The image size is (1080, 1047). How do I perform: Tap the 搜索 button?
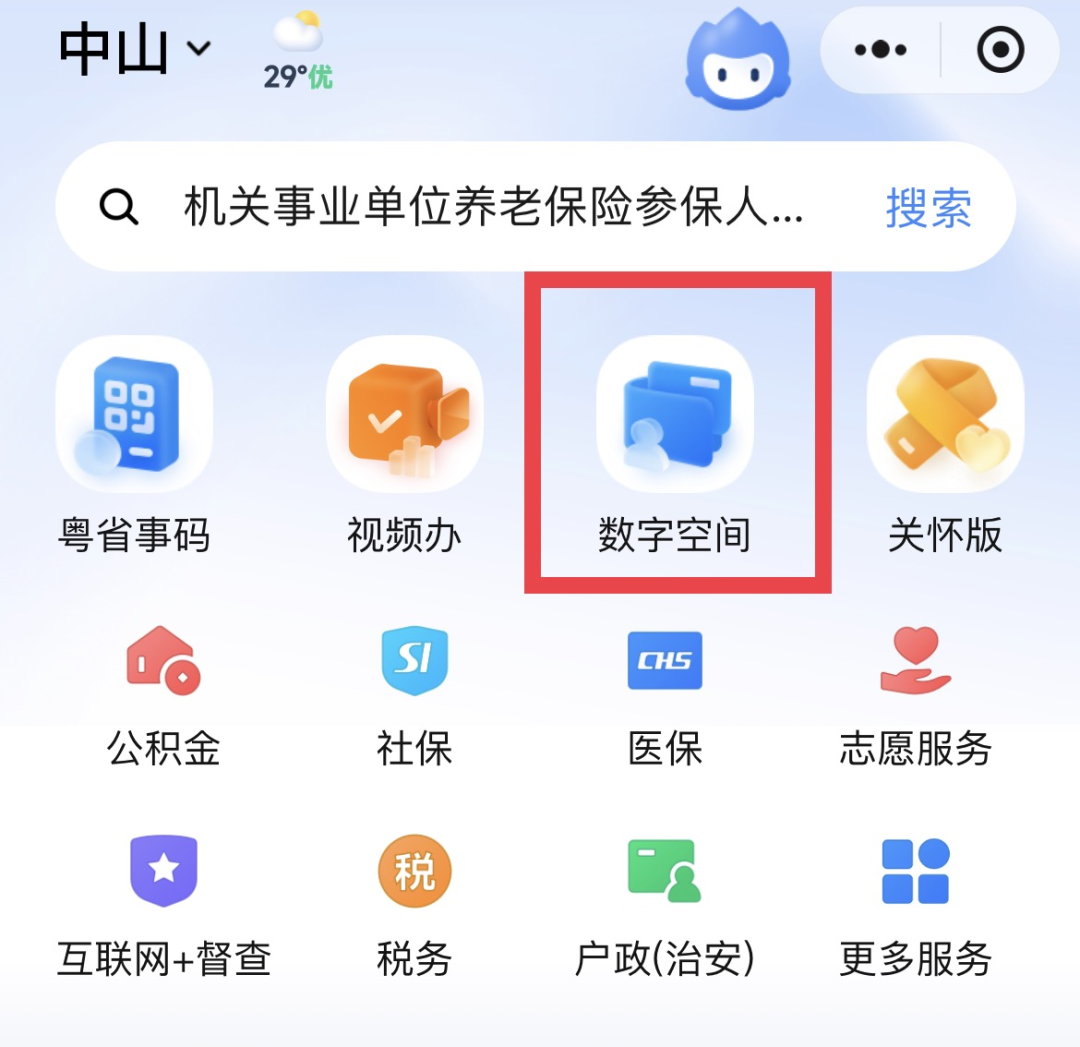[x=928, y=208]
